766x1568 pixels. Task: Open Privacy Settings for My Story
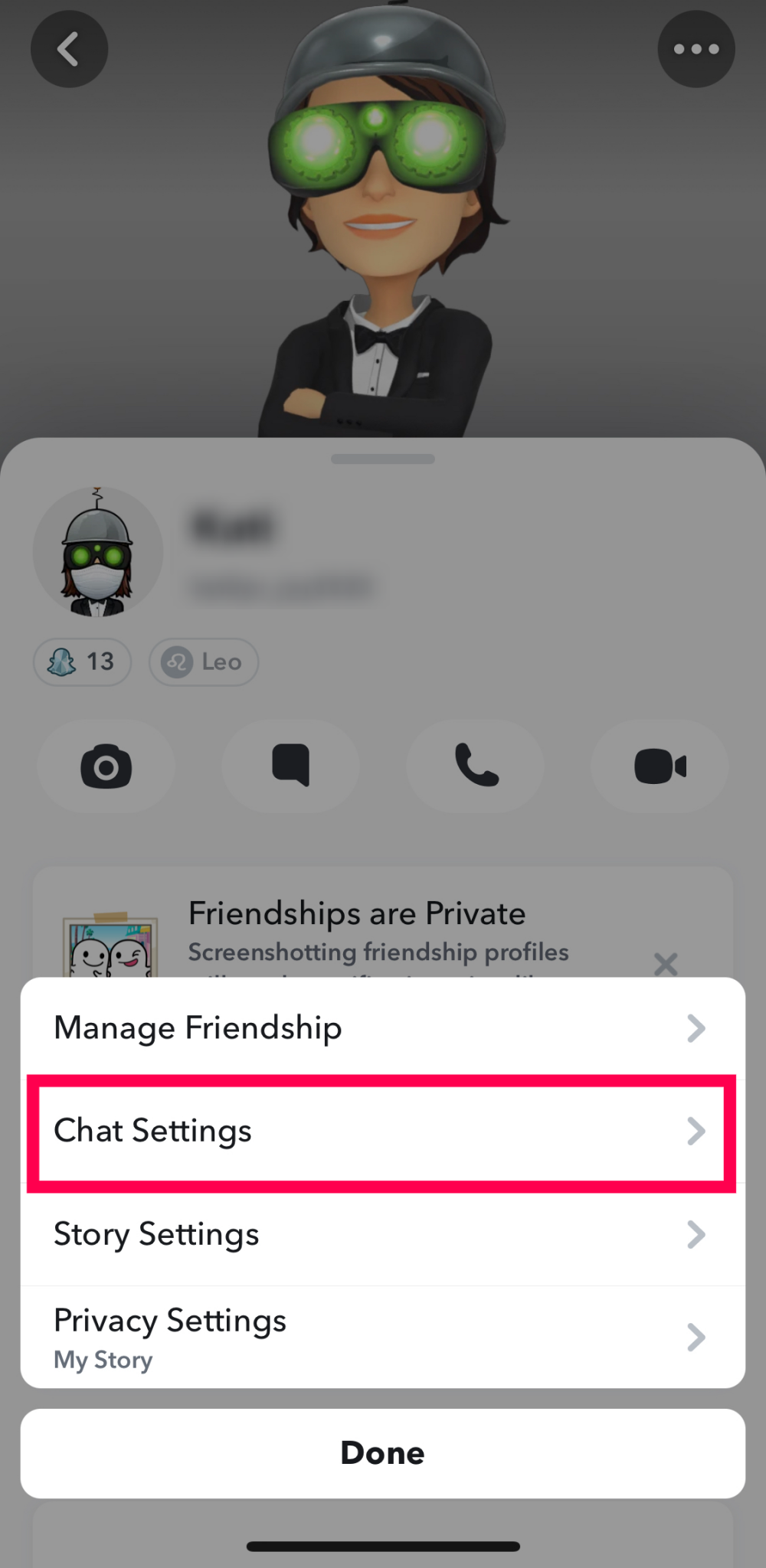click(381, 1338)
